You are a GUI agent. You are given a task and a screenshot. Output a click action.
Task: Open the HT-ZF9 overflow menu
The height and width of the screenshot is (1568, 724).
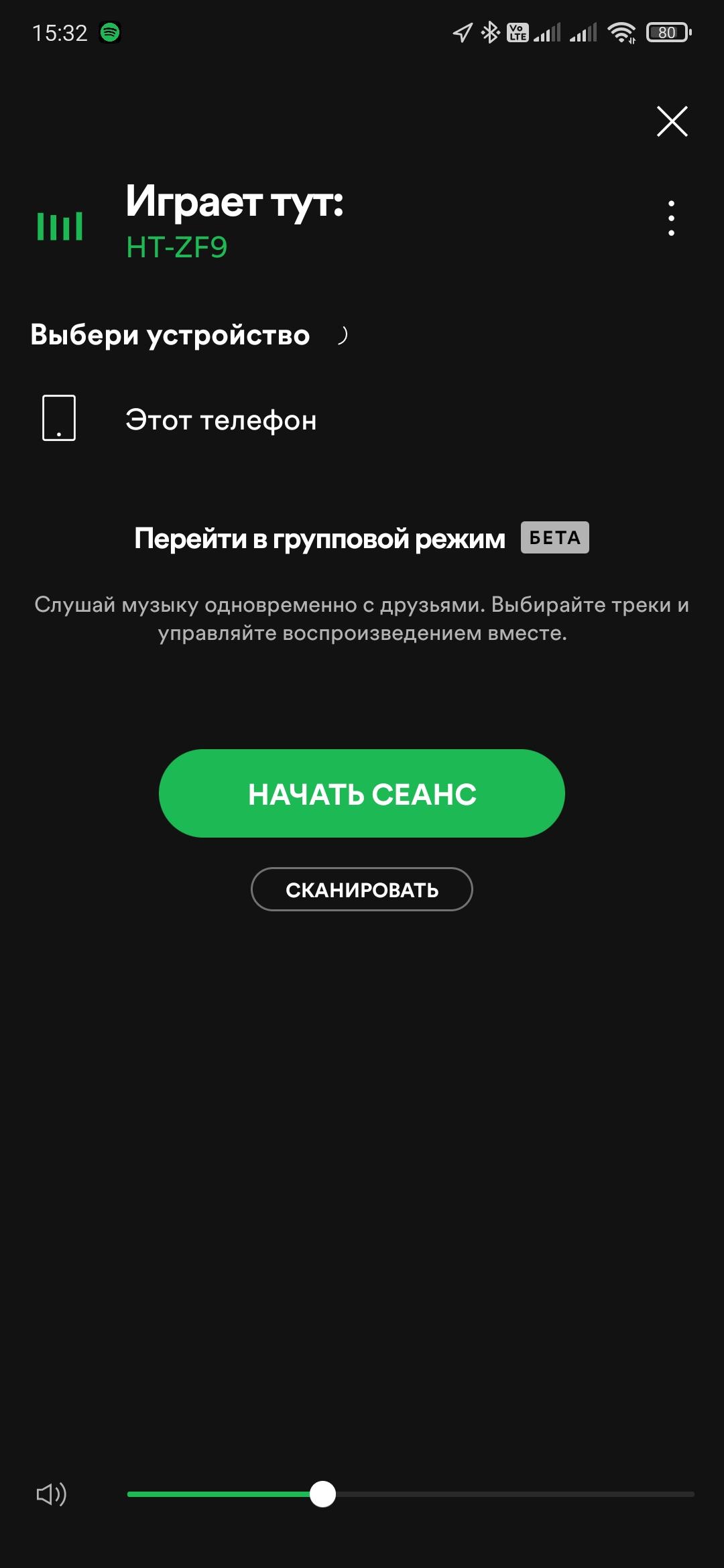(671, 218)
